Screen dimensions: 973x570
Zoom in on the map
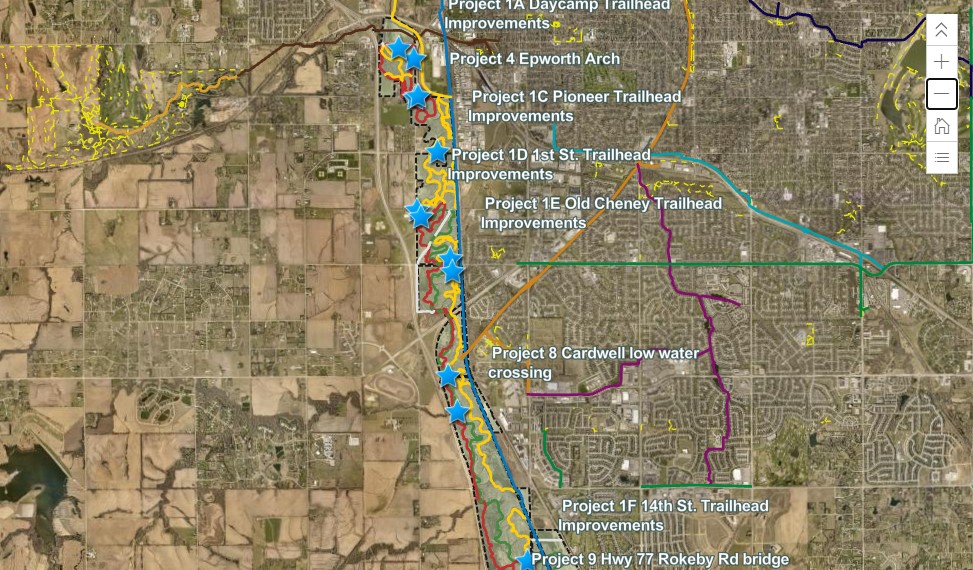pos(941,63)
